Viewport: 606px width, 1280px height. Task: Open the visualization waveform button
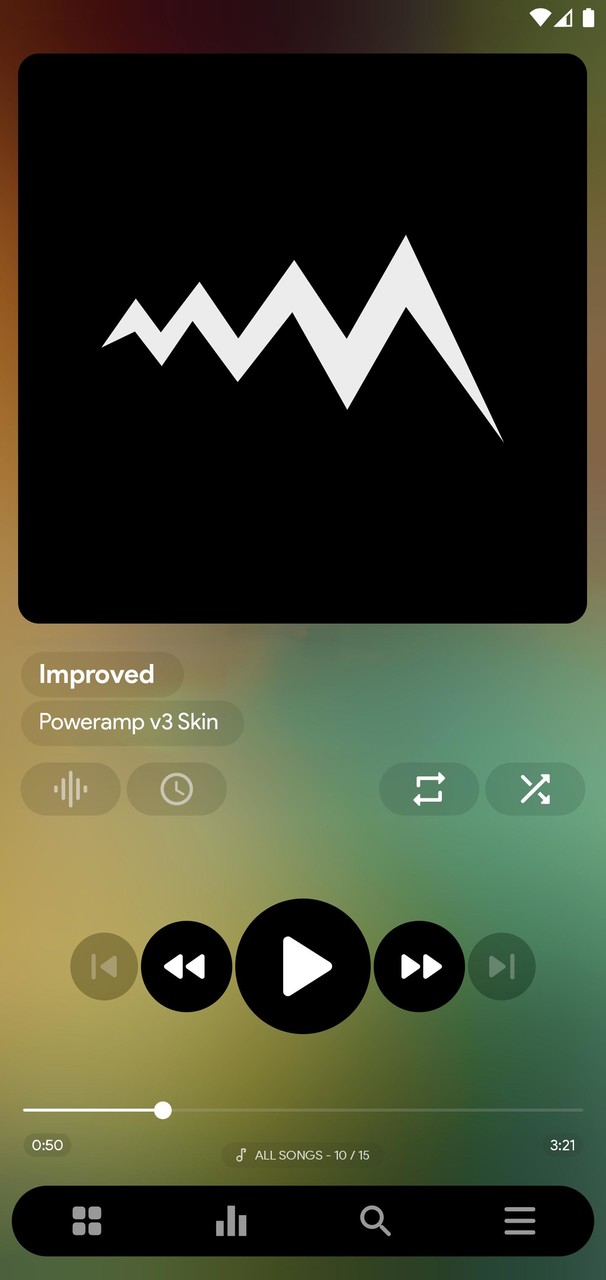71,789
